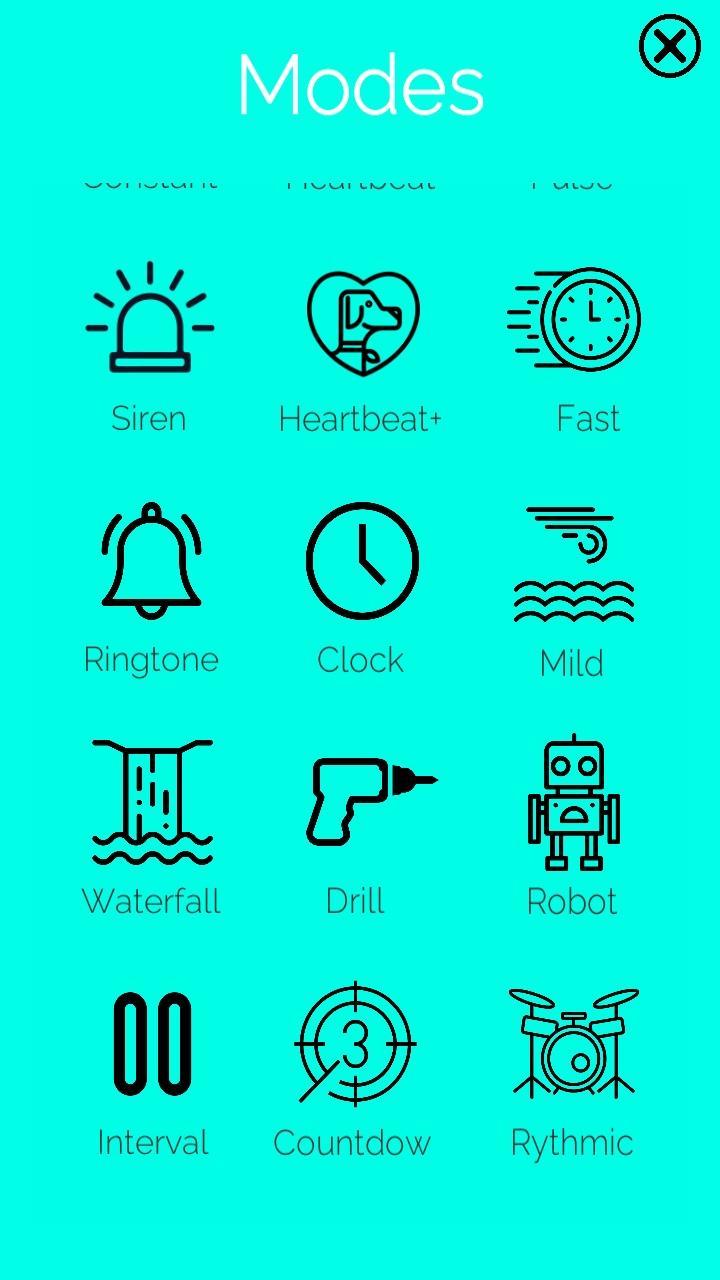Select the partially visible Heartbeat label
The image size is (720, 1280).
[x=360, y=178]
